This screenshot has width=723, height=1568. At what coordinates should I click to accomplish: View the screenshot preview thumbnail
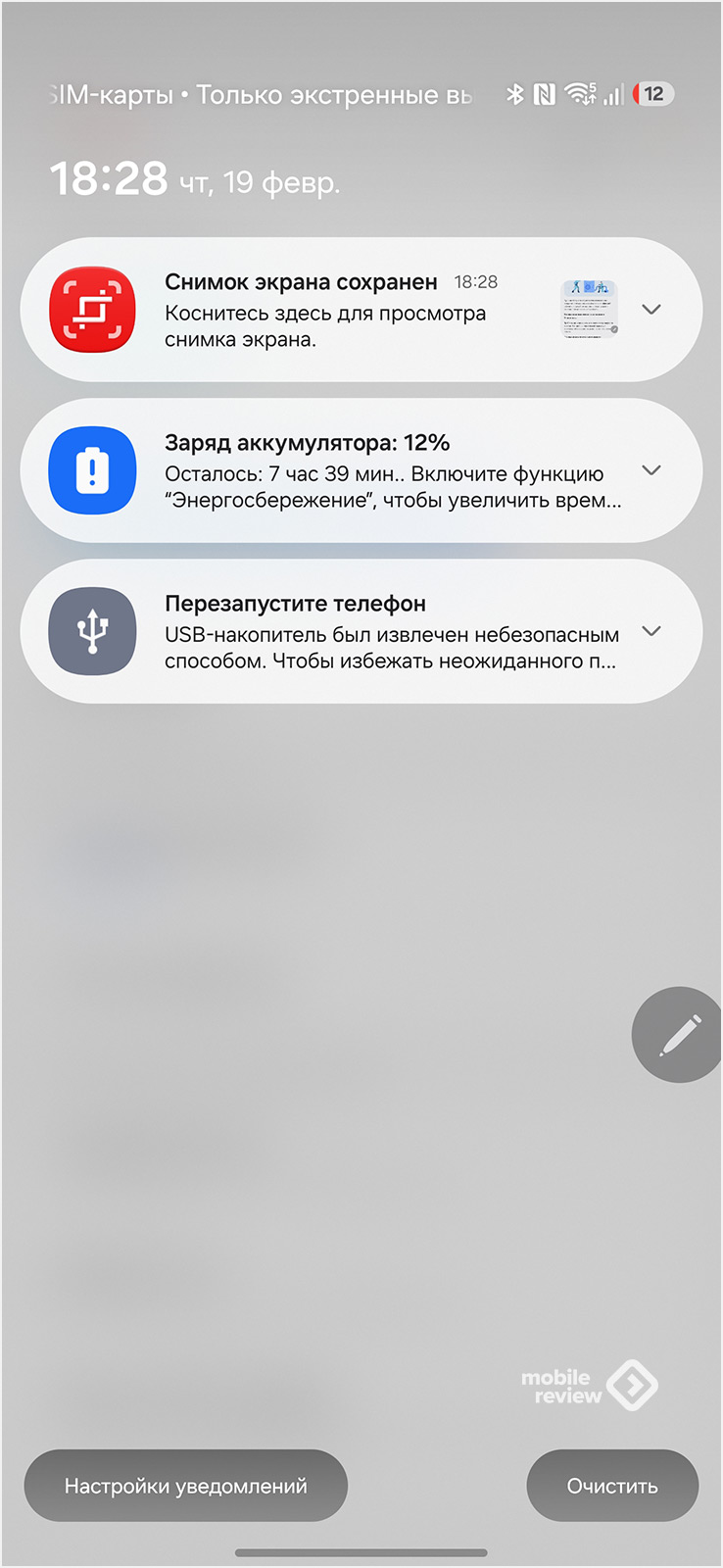coord(589,309)
